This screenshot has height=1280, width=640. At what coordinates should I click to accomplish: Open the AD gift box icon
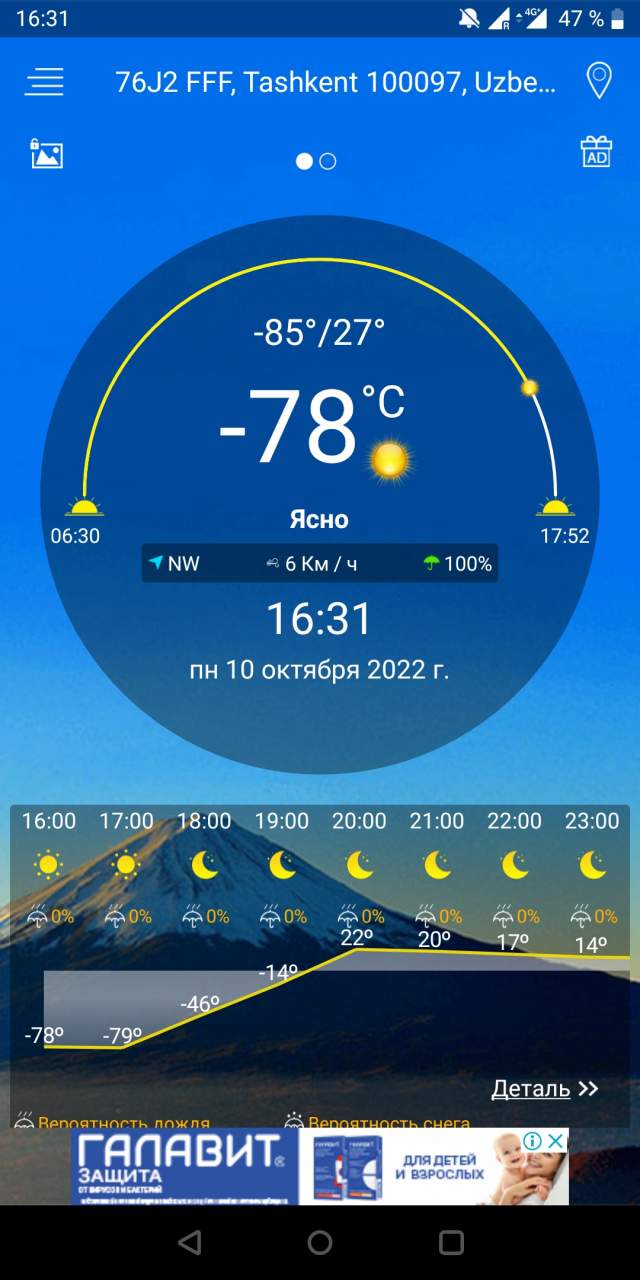[596, 152]
